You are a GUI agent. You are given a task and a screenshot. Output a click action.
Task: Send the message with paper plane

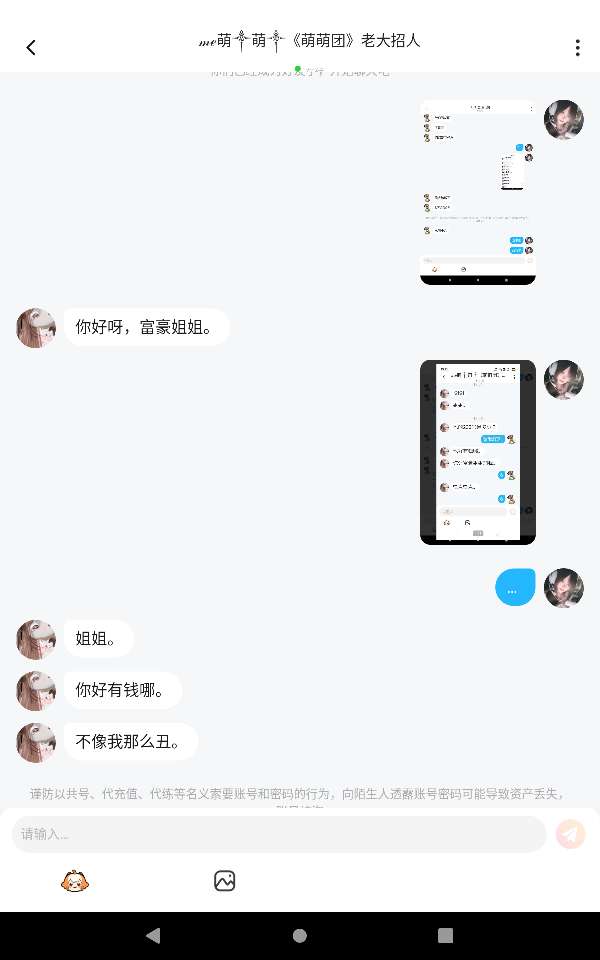[571, 834]
